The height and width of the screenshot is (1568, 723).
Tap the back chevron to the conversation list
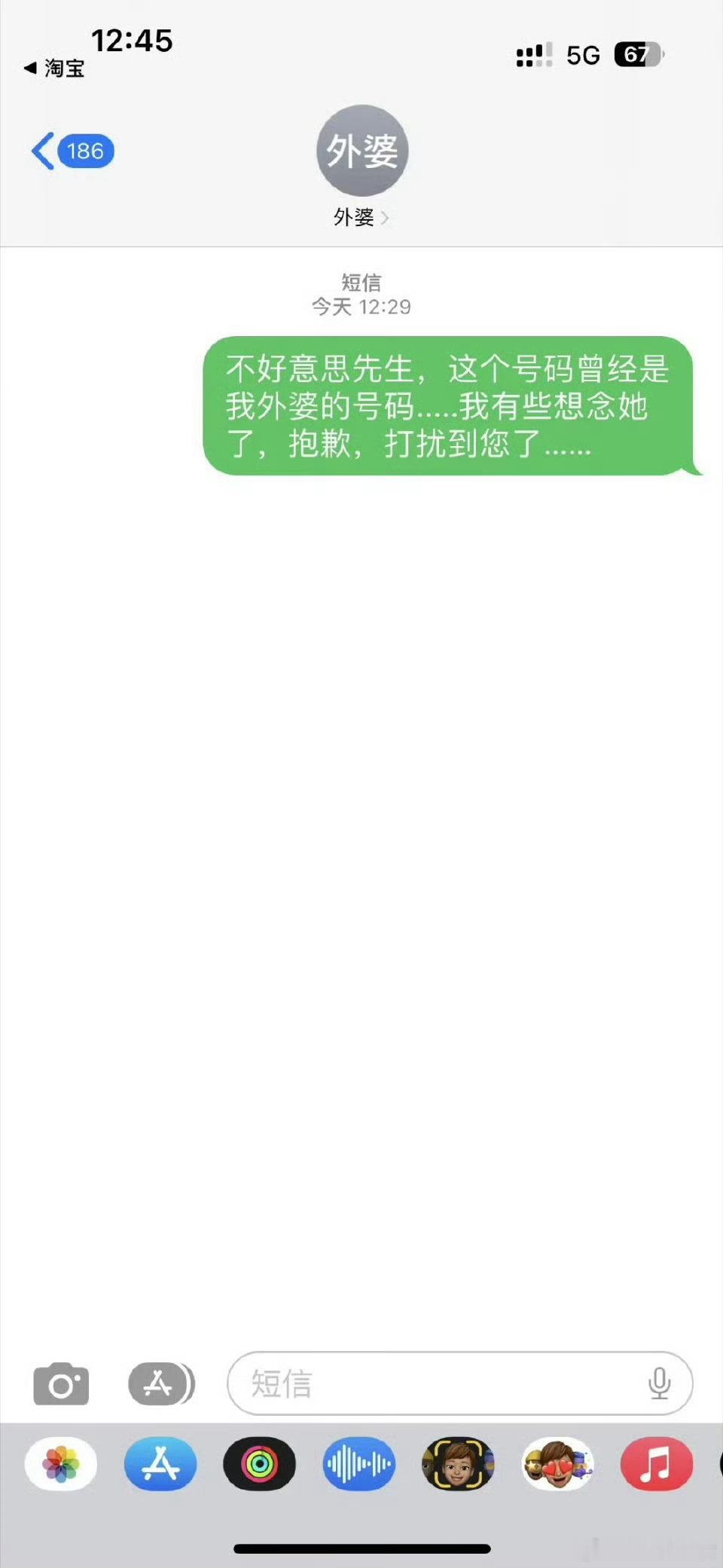click(43, 150)
